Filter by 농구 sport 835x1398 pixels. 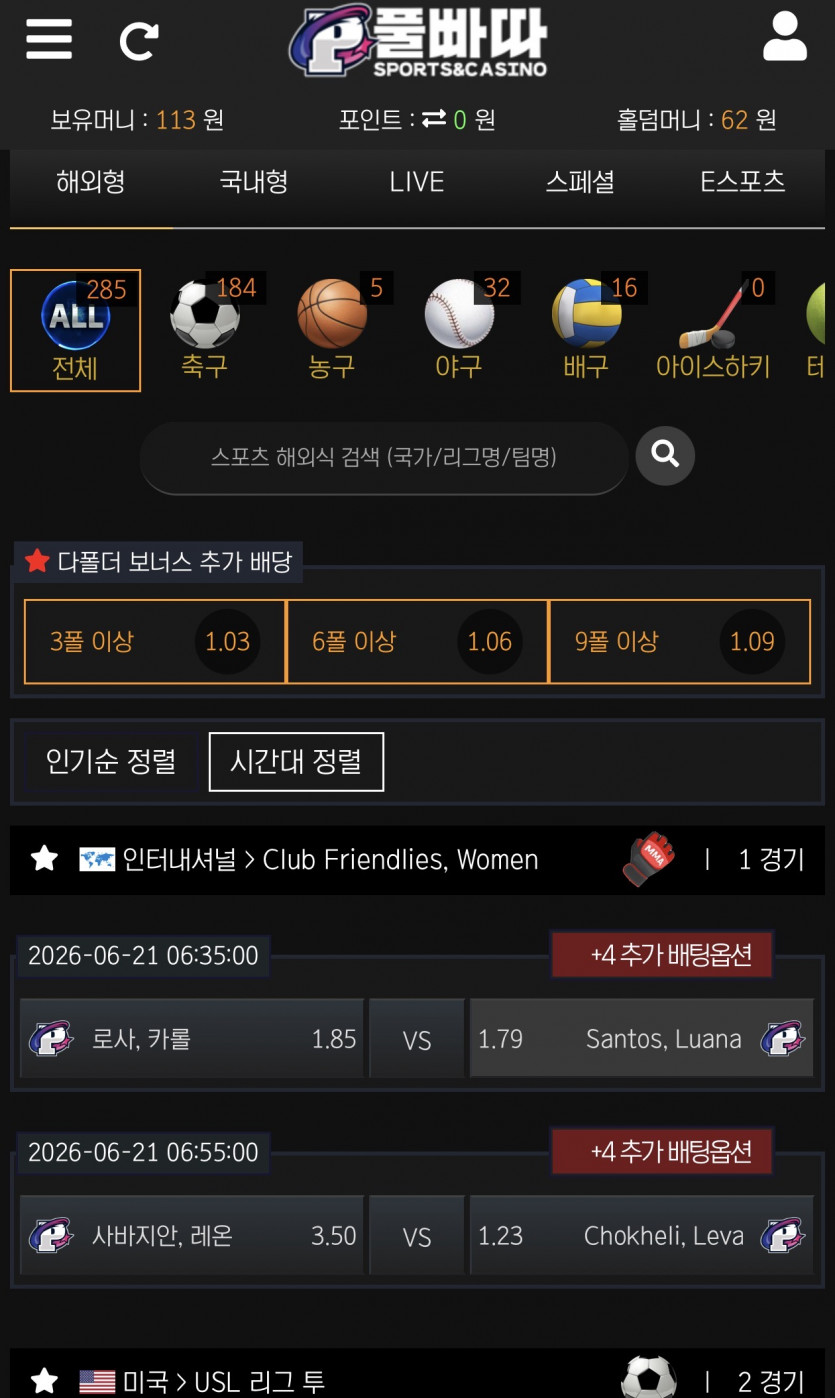click(x=332, y=329)
